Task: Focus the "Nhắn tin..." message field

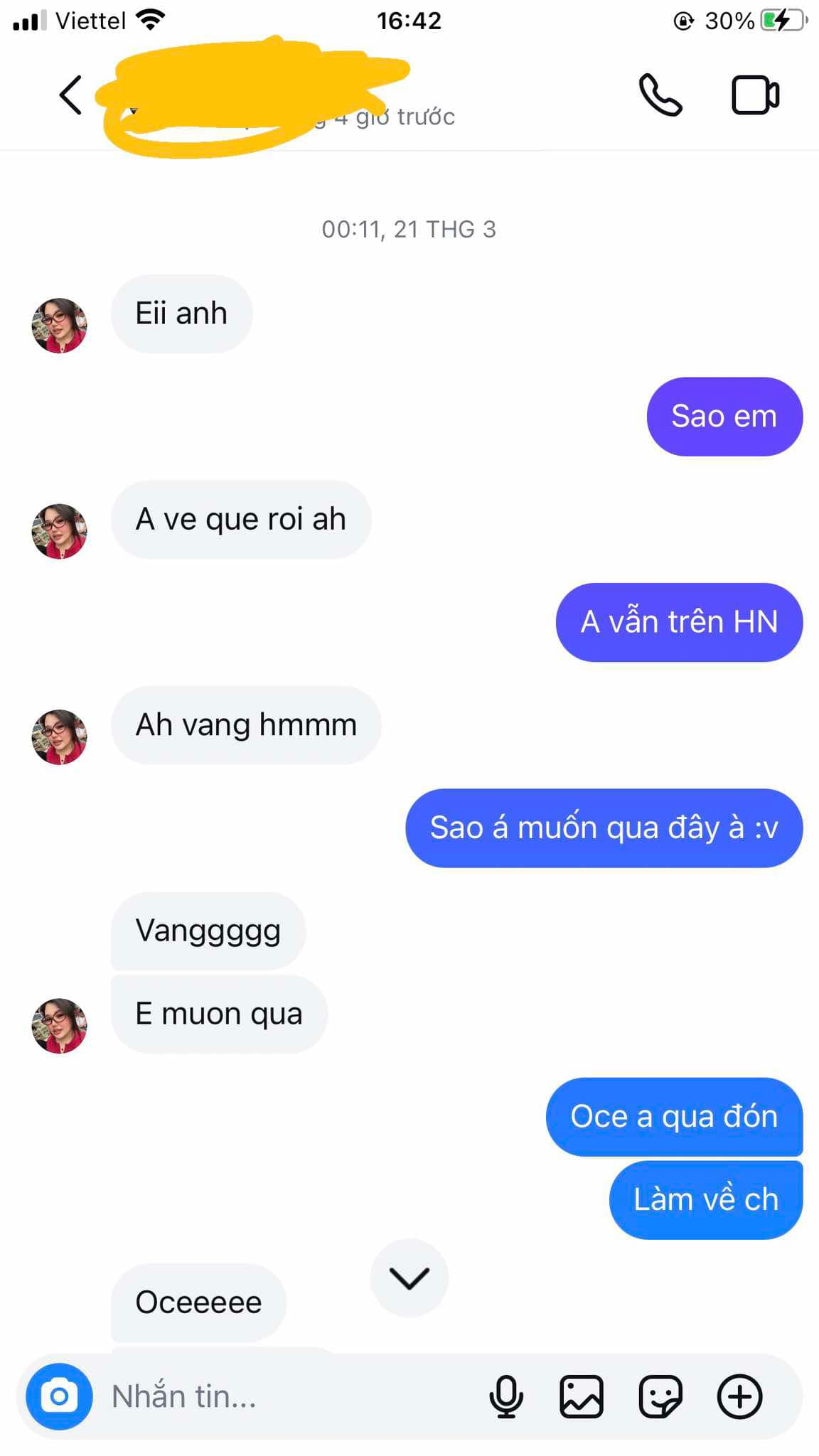Action: coord(284,1396)
